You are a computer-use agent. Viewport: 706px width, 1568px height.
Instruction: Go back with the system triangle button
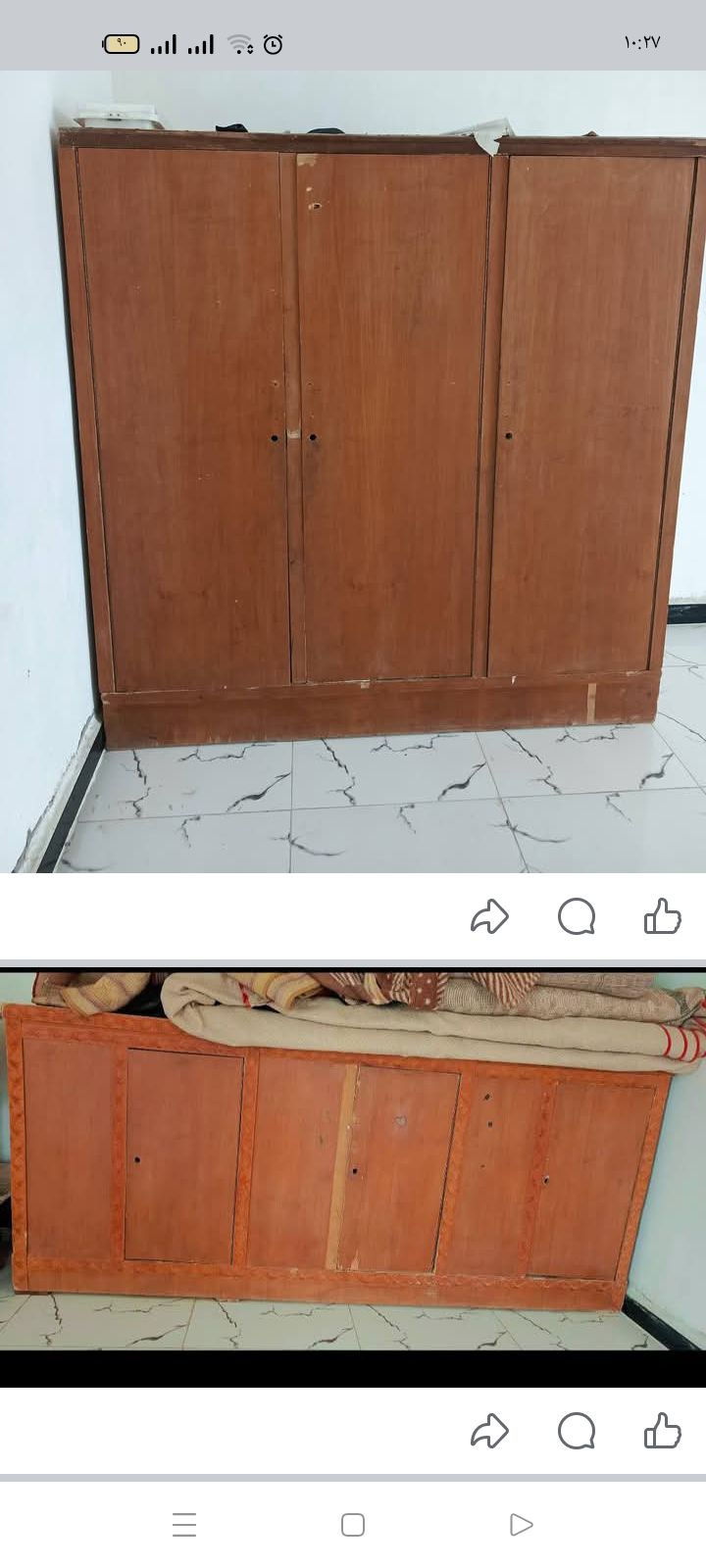pos(522,1525)
